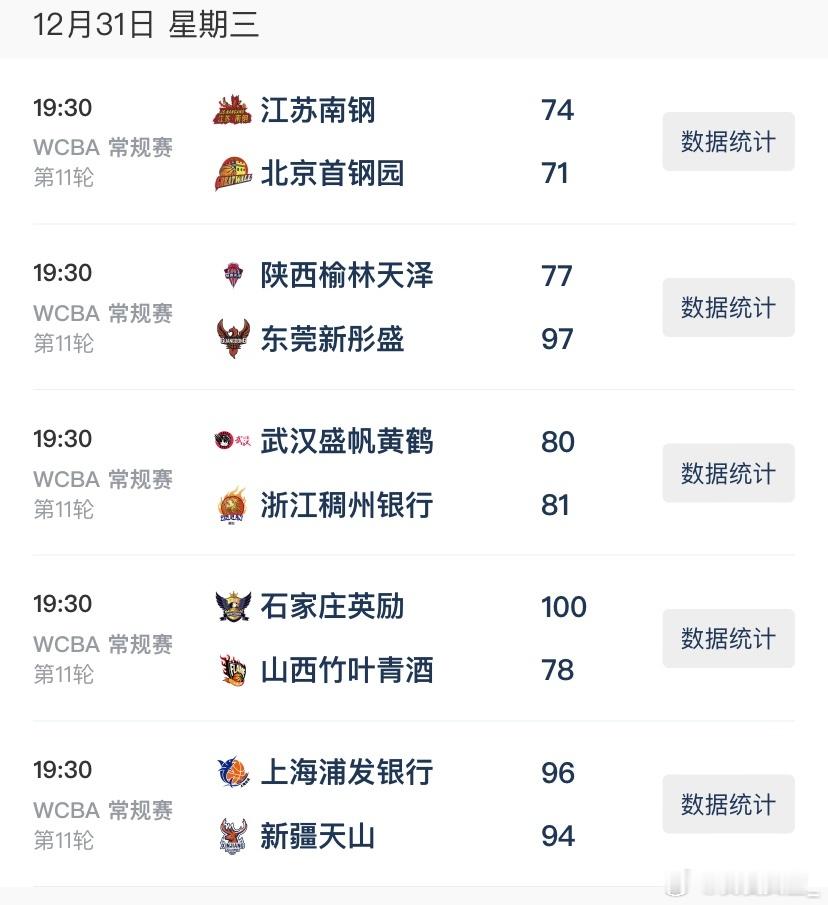Open 数据统计 for the 浙江稠州银行 game
Viewport: 828px width, 905px height.
coord(728,473)
